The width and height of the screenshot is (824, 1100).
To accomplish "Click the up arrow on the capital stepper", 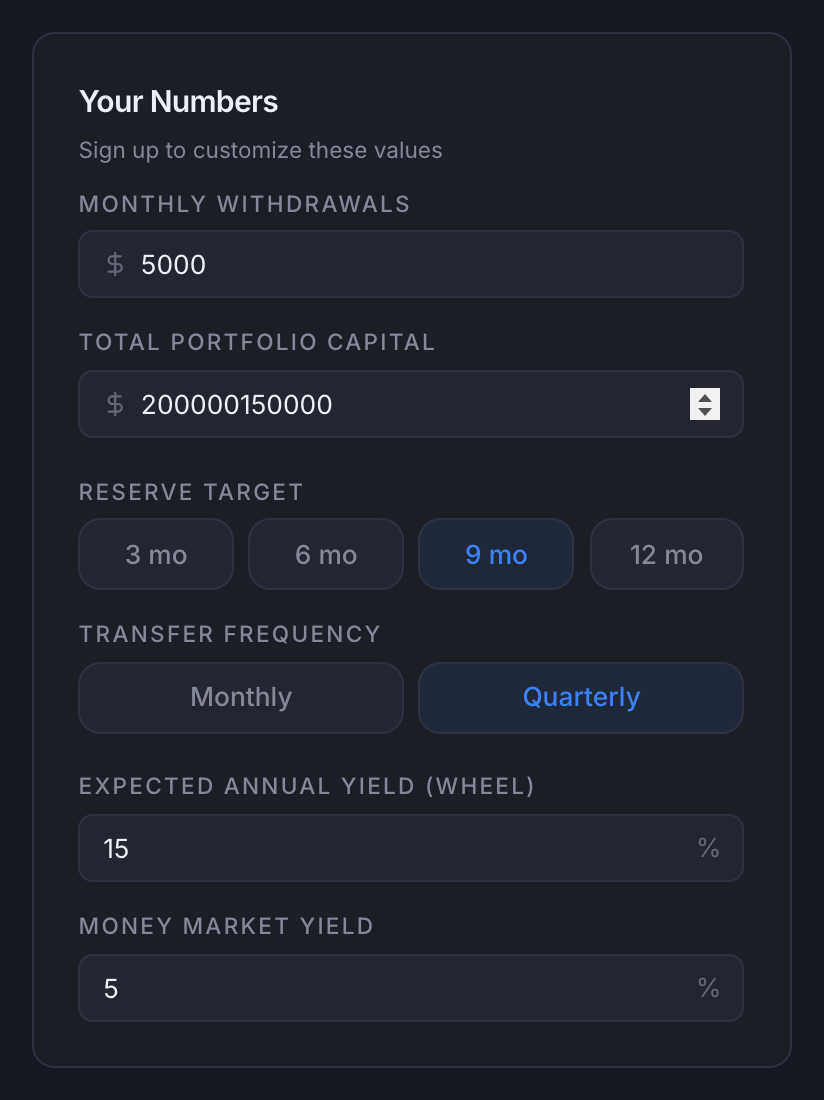I will (x=706, y=396).
